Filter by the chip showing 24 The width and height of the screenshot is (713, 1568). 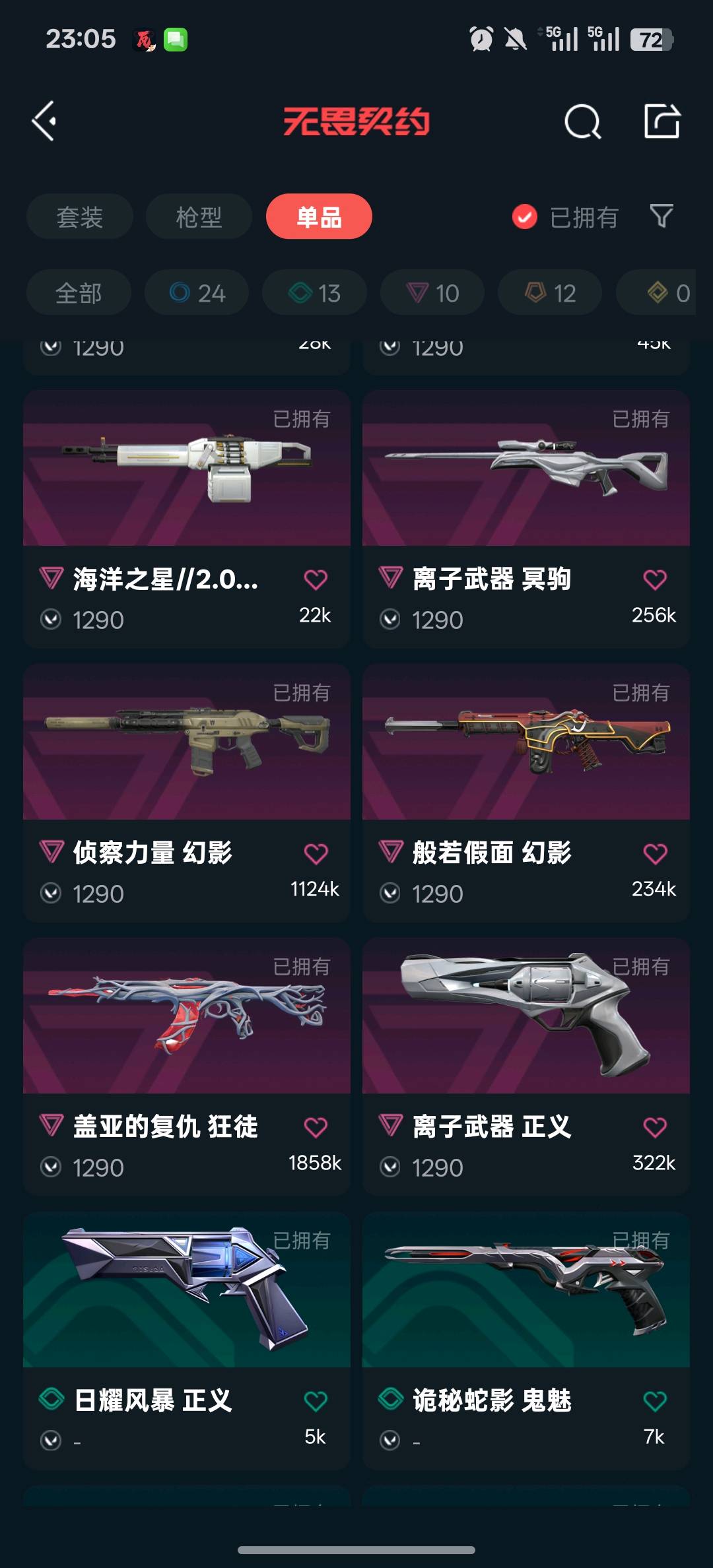click(x=197, y=292)
